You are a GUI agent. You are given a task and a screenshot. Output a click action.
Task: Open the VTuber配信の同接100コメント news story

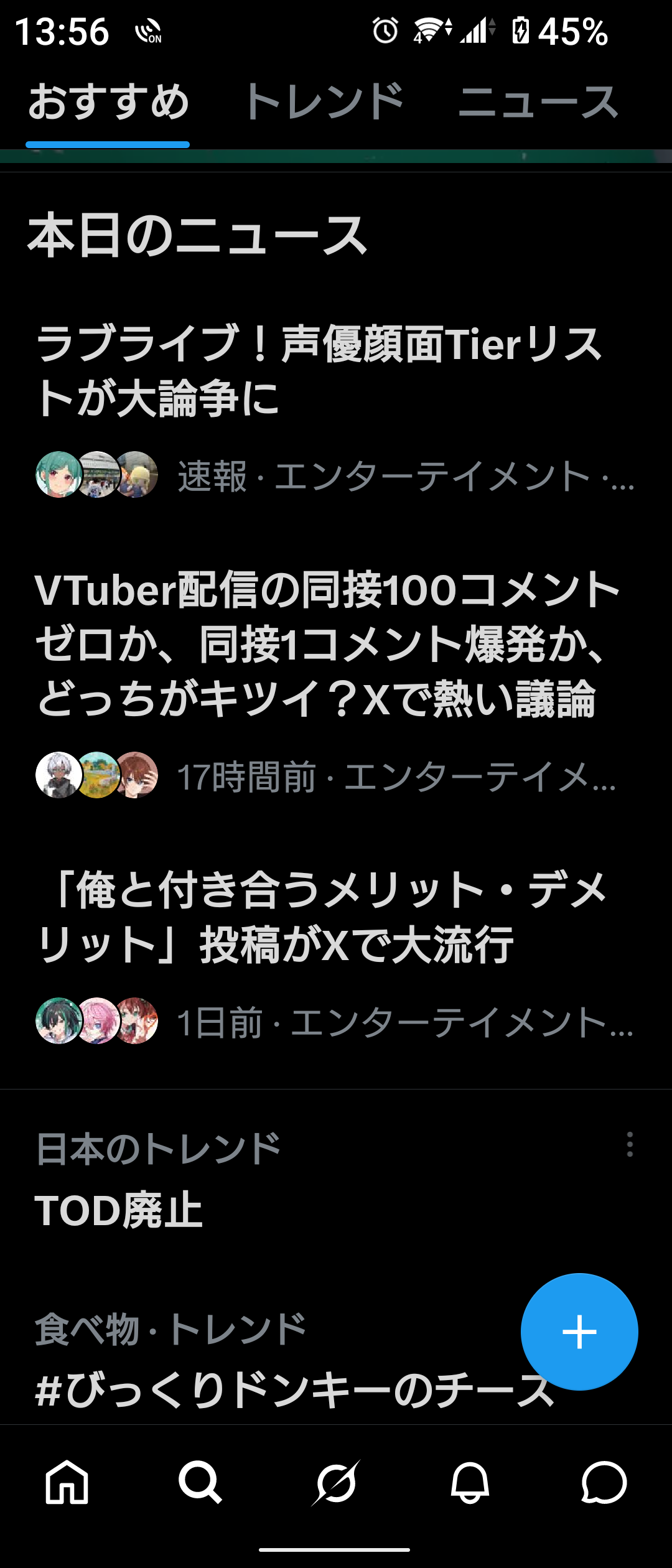pyautogui.click(x=327, y=644)
